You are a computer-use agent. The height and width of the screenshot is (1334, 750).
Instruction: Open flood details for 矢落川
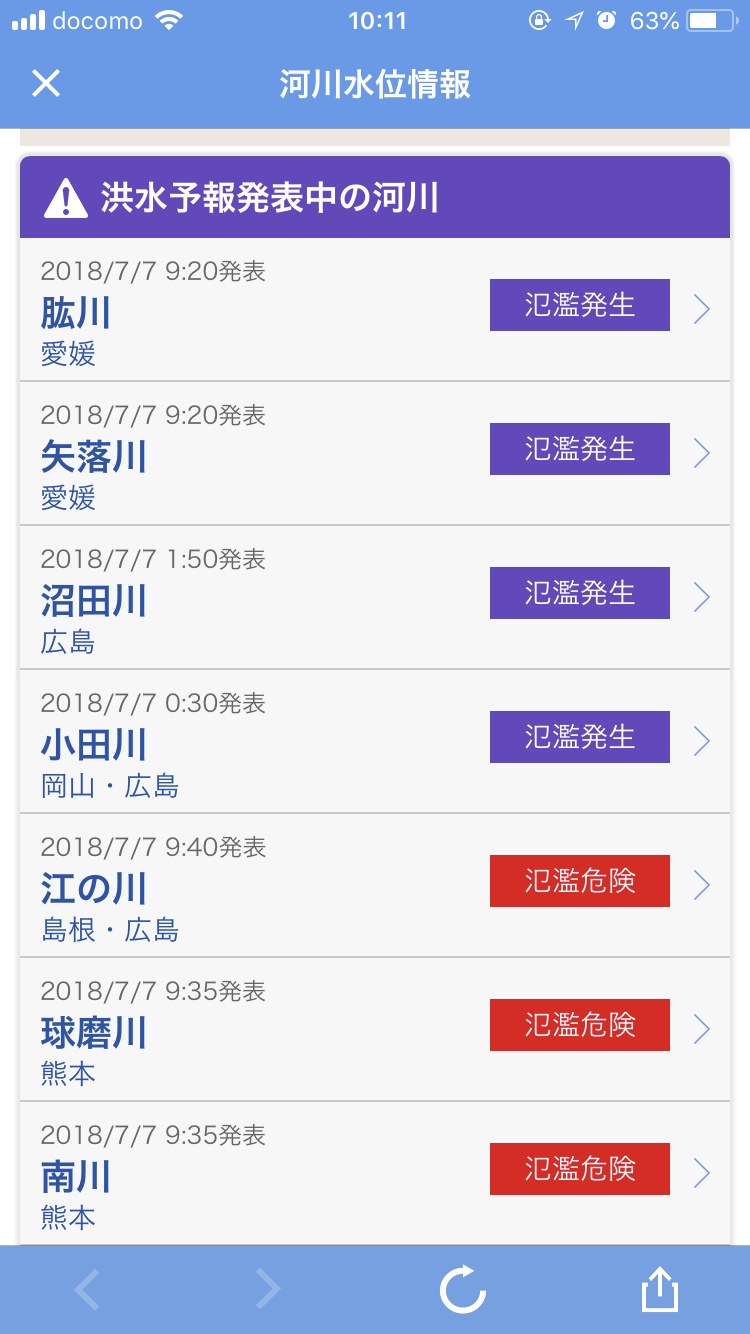click(x=375, y=453)
